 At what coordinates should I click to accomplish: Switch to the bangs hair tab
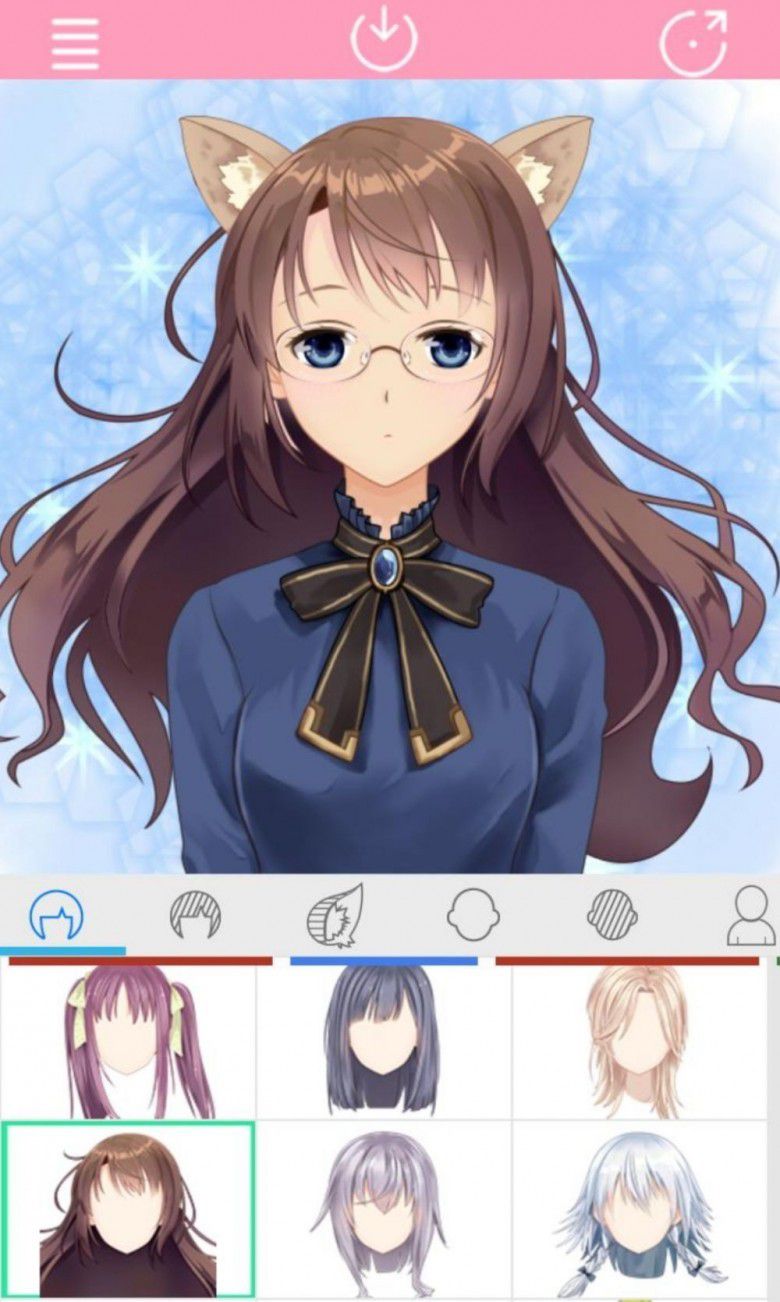pos(195,915)
